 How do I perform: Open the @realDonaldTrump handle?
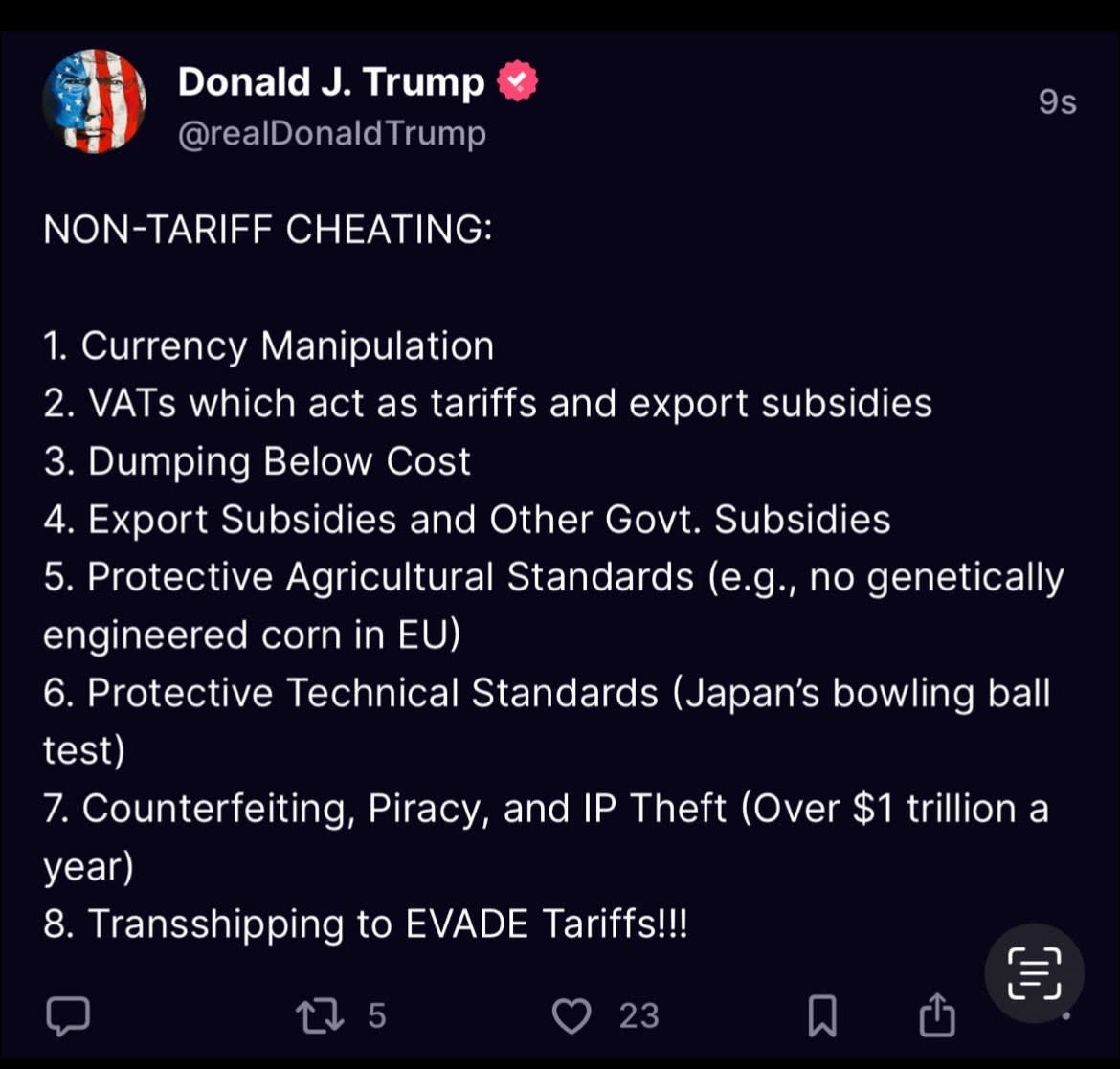tap(332, 133)
